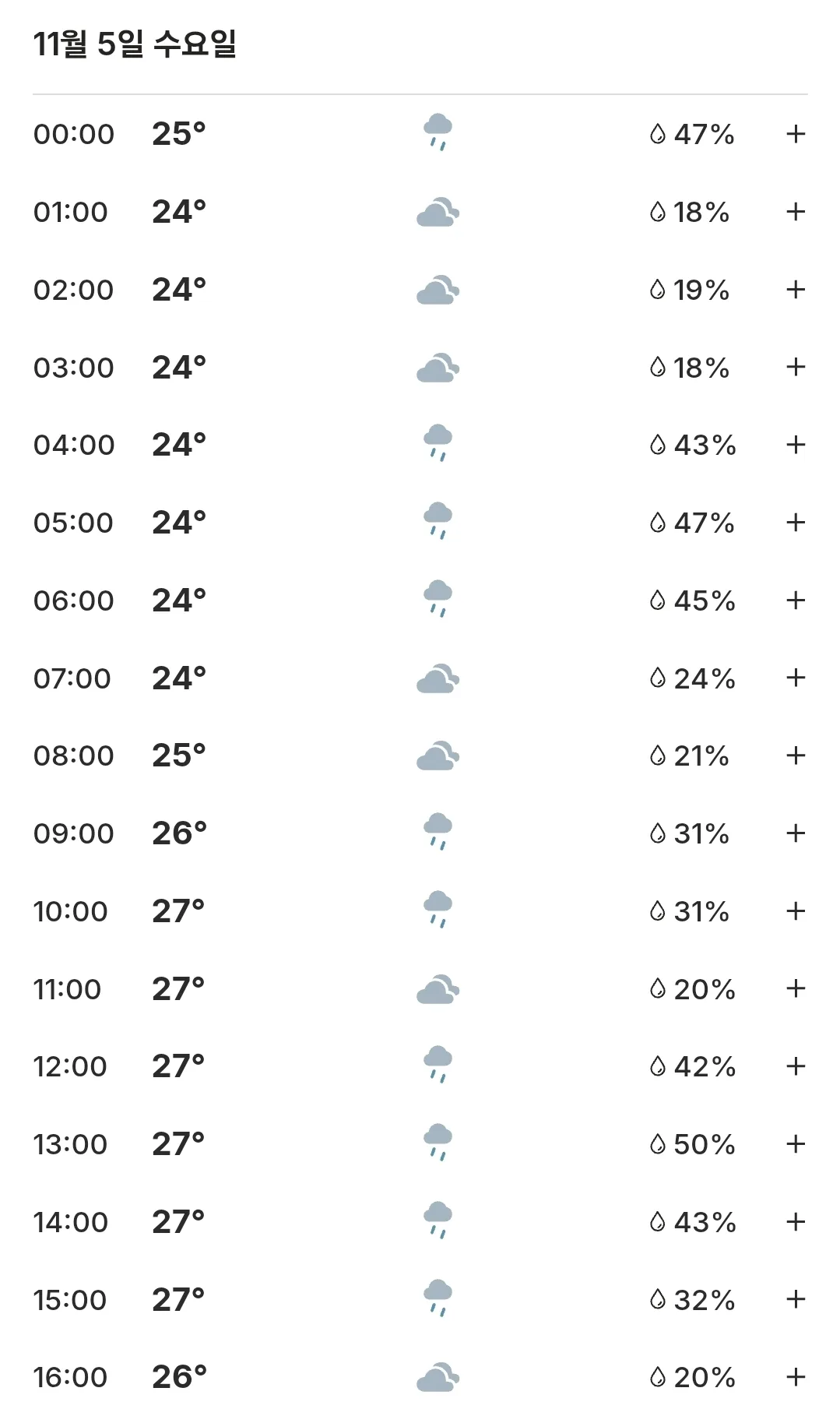Expand the 05:00 forecast with 47% rain

(x=795, y=523)
